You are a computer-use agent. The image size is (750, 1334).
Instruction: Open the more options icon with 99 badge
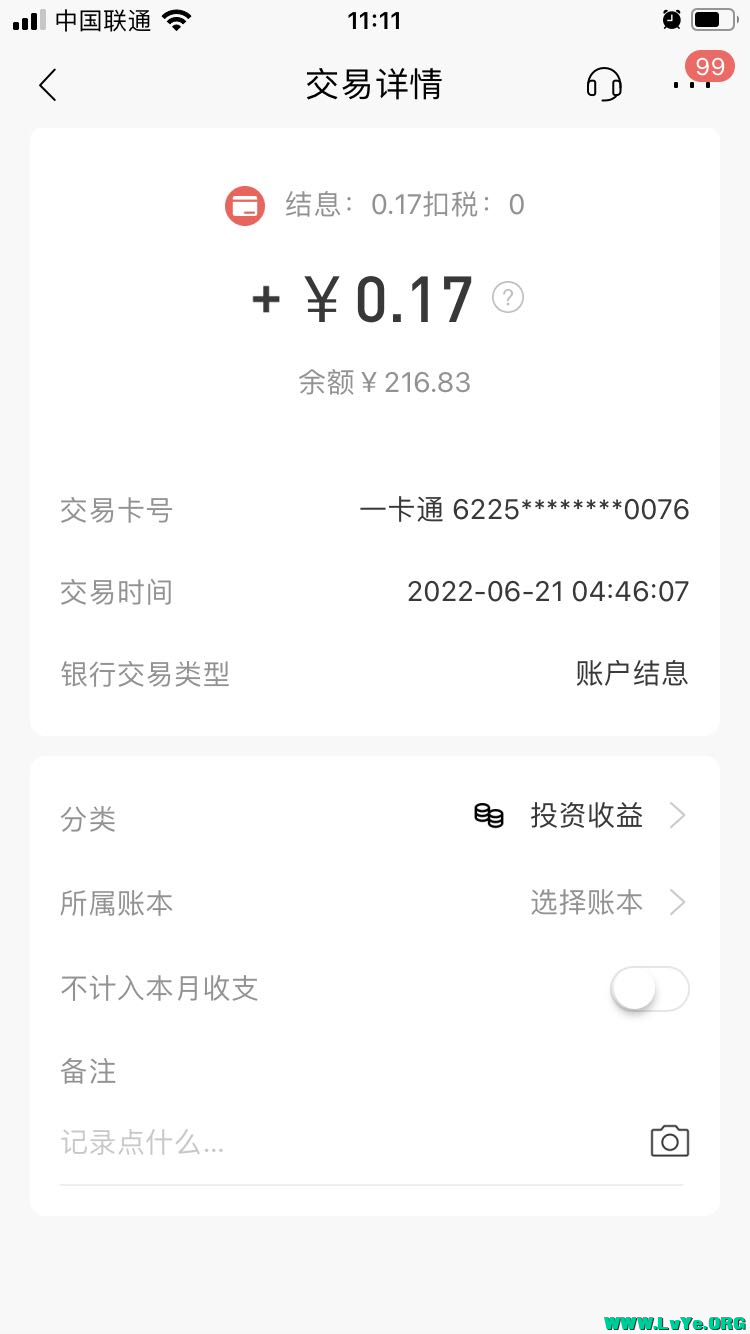pyautogui.click(x=692, y=88)
